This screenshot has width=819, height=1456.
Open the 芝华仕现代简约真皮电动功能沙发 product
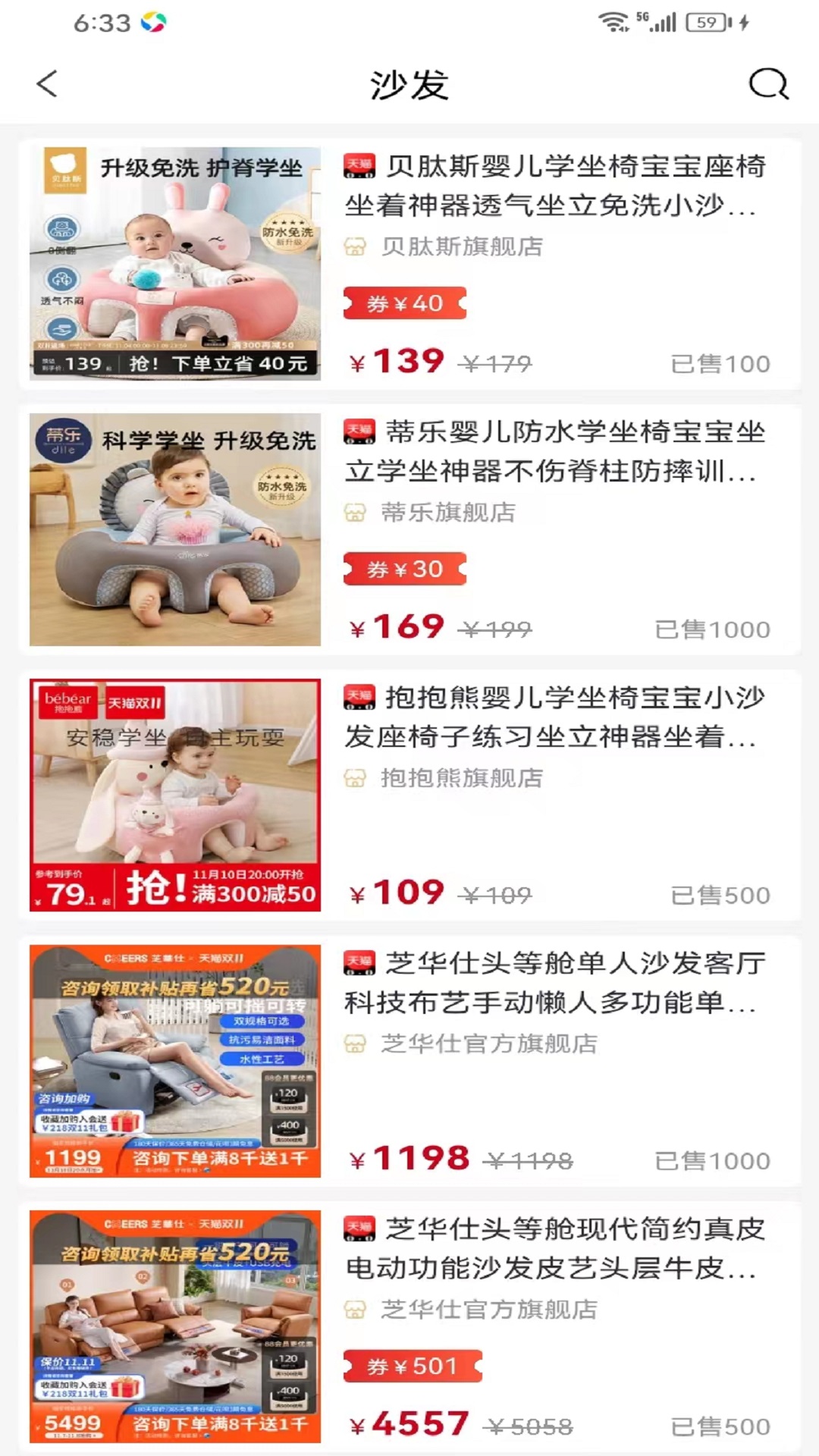[x=554, y=1248]
